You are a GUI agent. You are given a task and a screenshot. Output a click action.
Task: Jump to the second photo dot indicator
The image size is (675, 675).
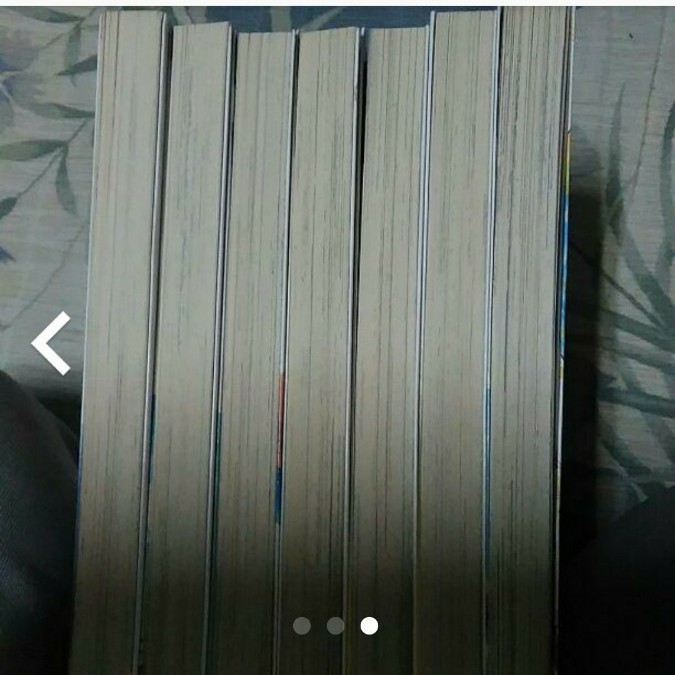click(336, 626)
